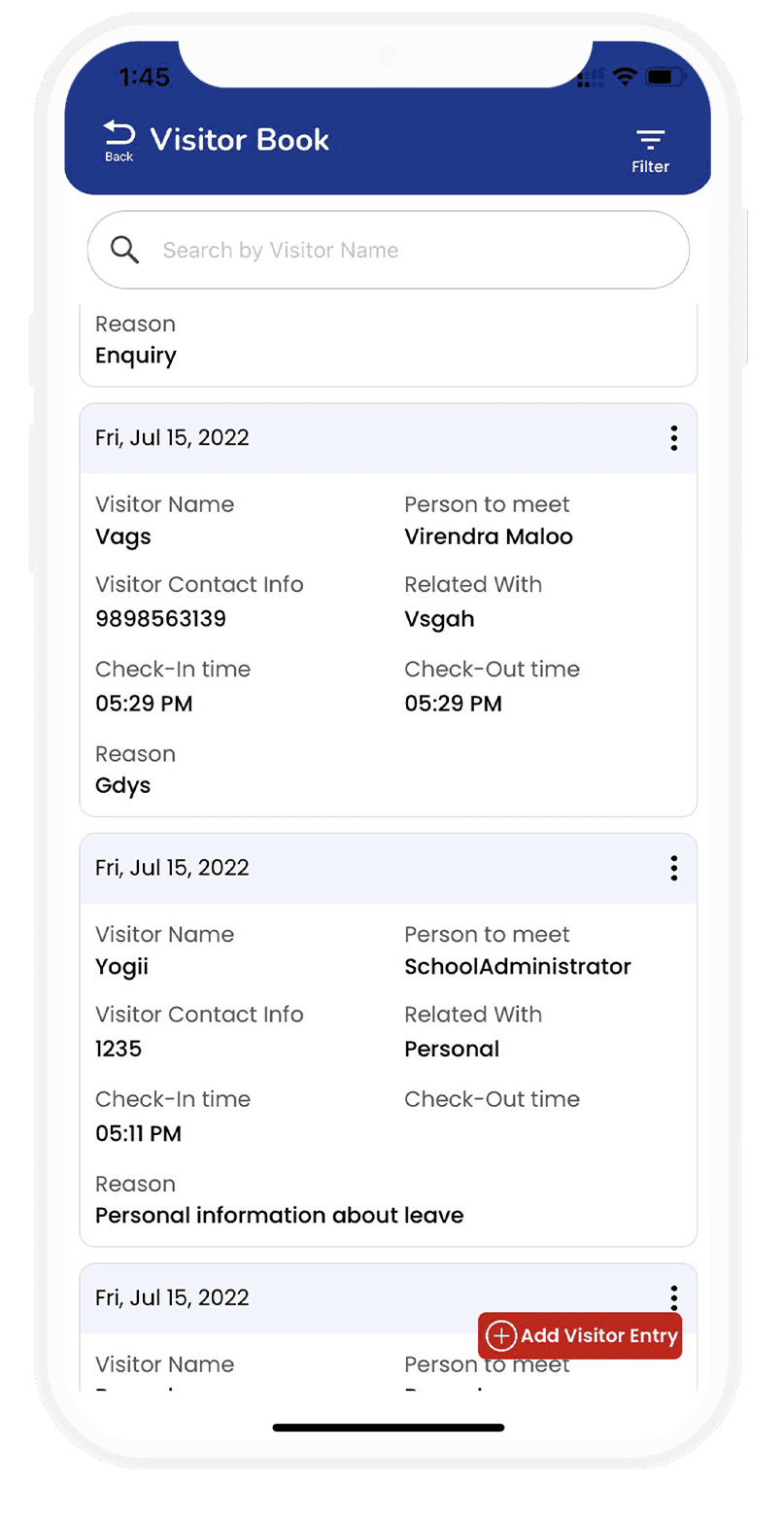
Task: Open the Filter options
Action: tap(650, 151)
